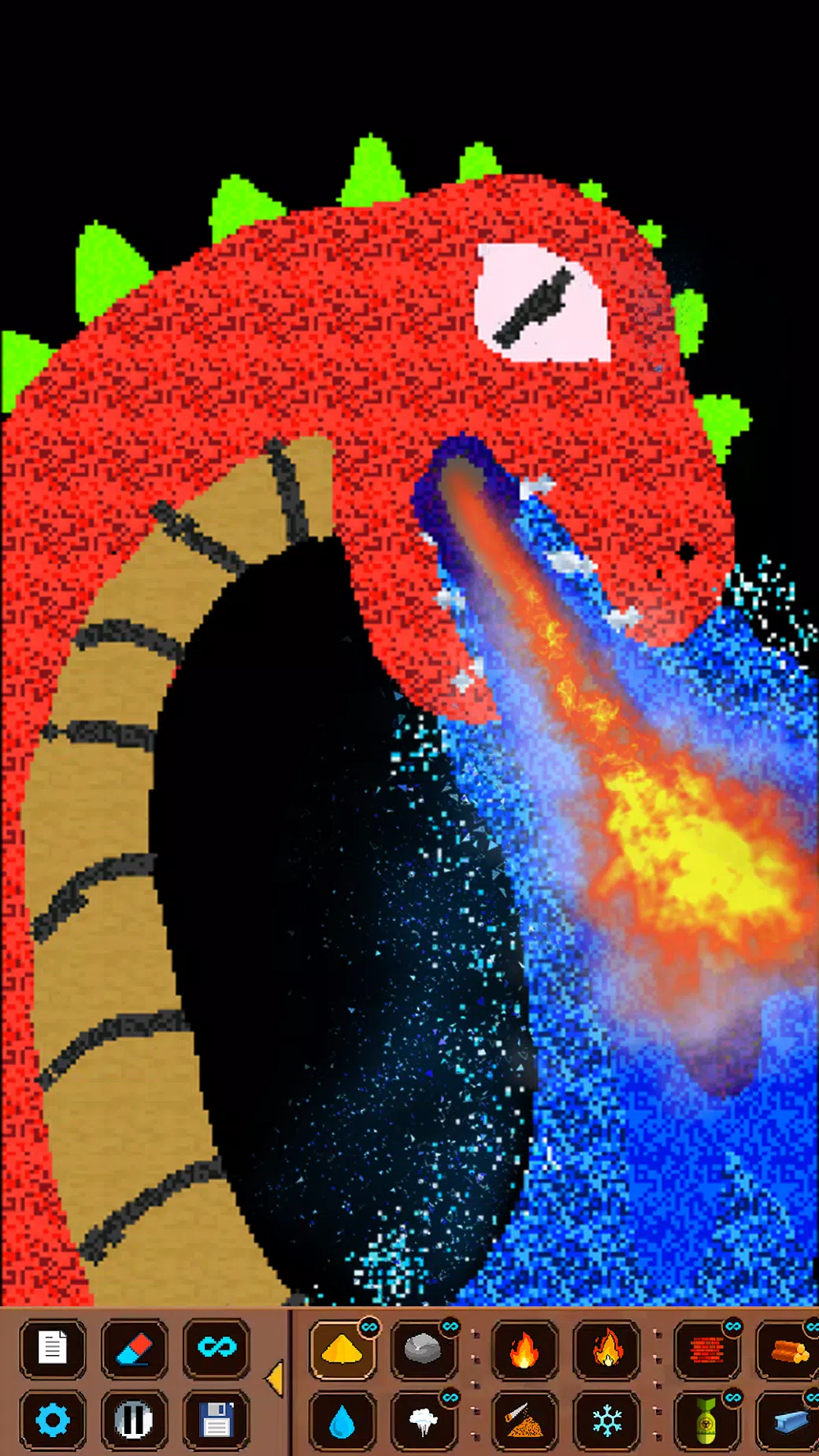Screen dimensions: 819x1456
Task: Pause the simulation
Action: (x=135, y=1421)
